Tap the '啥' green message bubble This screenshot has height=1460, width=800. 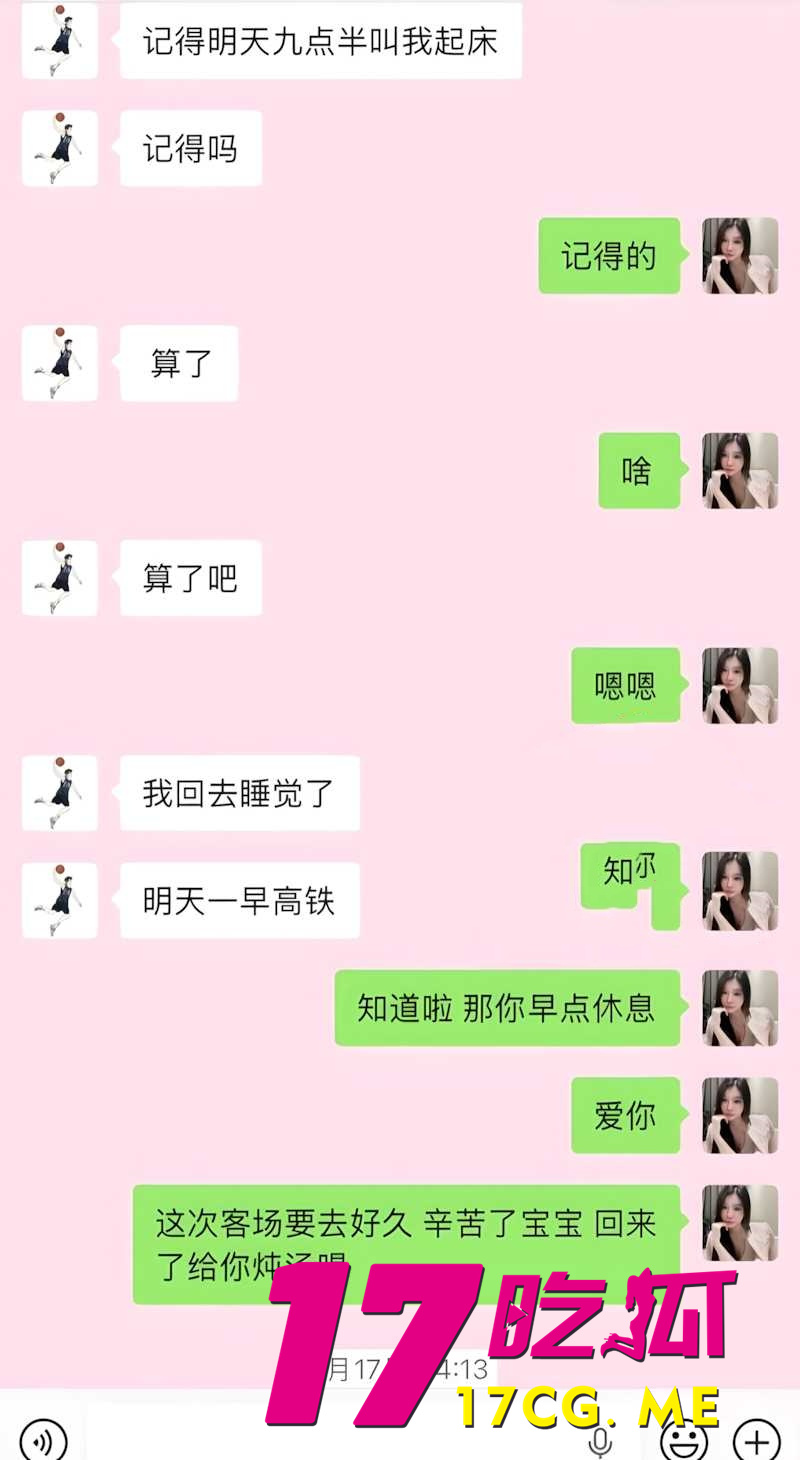(638, 471)
